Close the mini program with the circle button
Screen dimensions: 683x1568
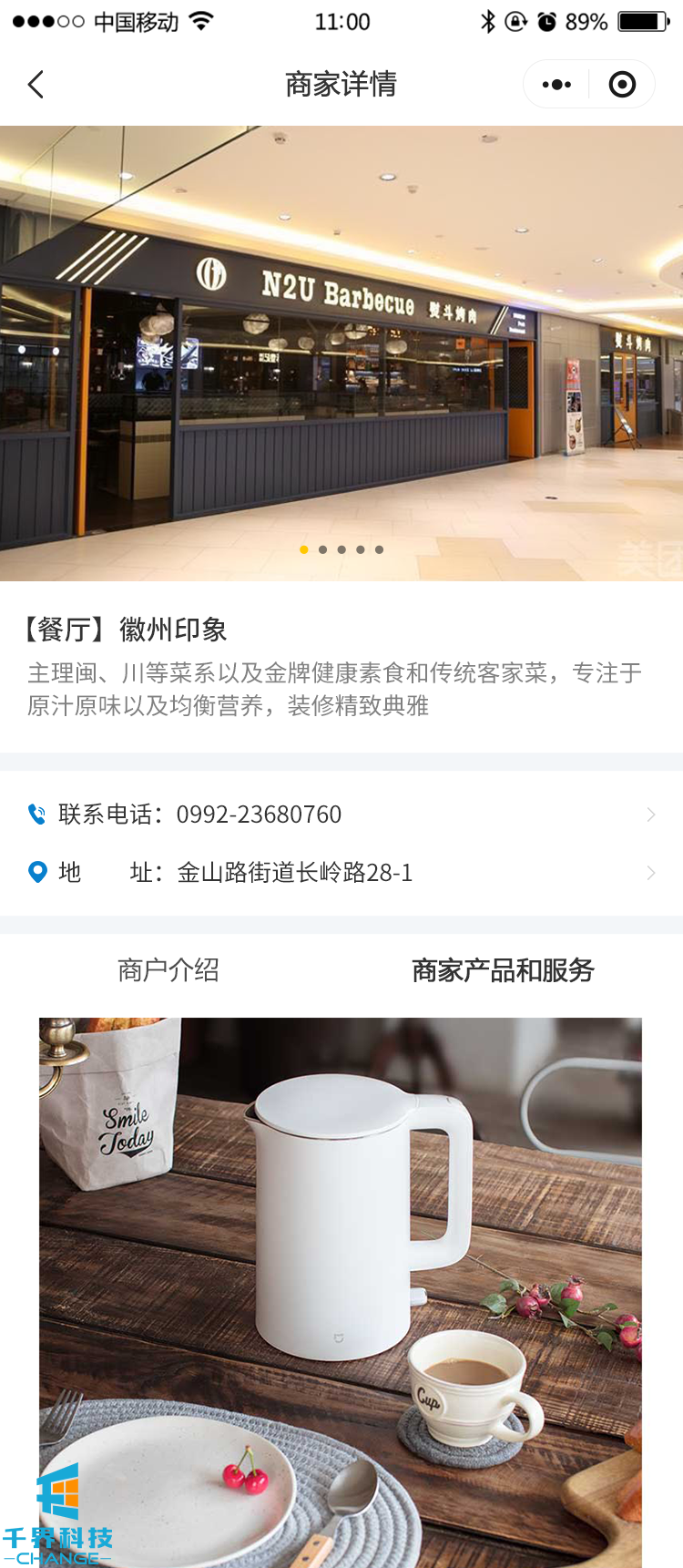pyautogui.click(x=622, y=85)
